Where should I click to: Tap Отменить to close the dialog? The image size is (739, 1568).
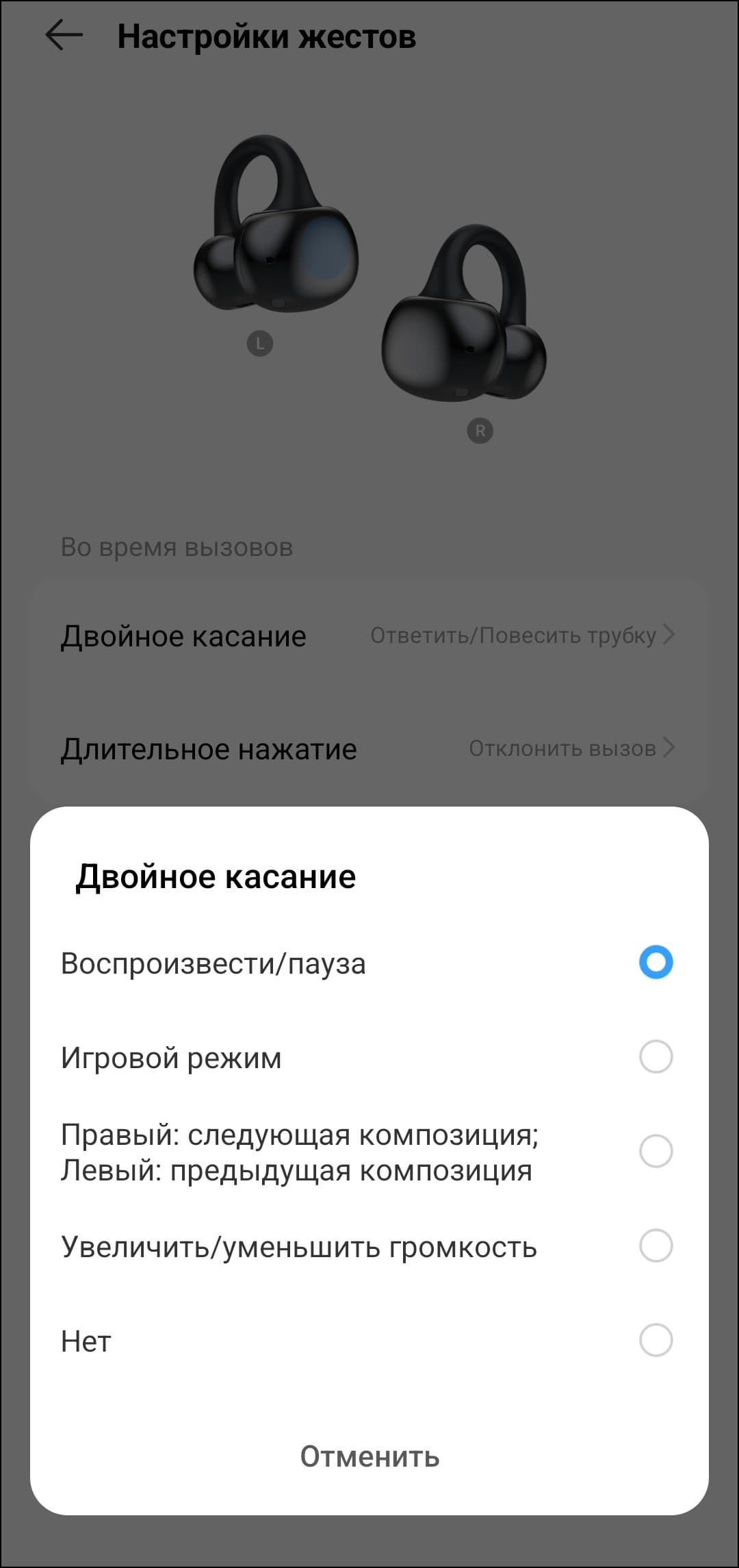[369, 1456]
